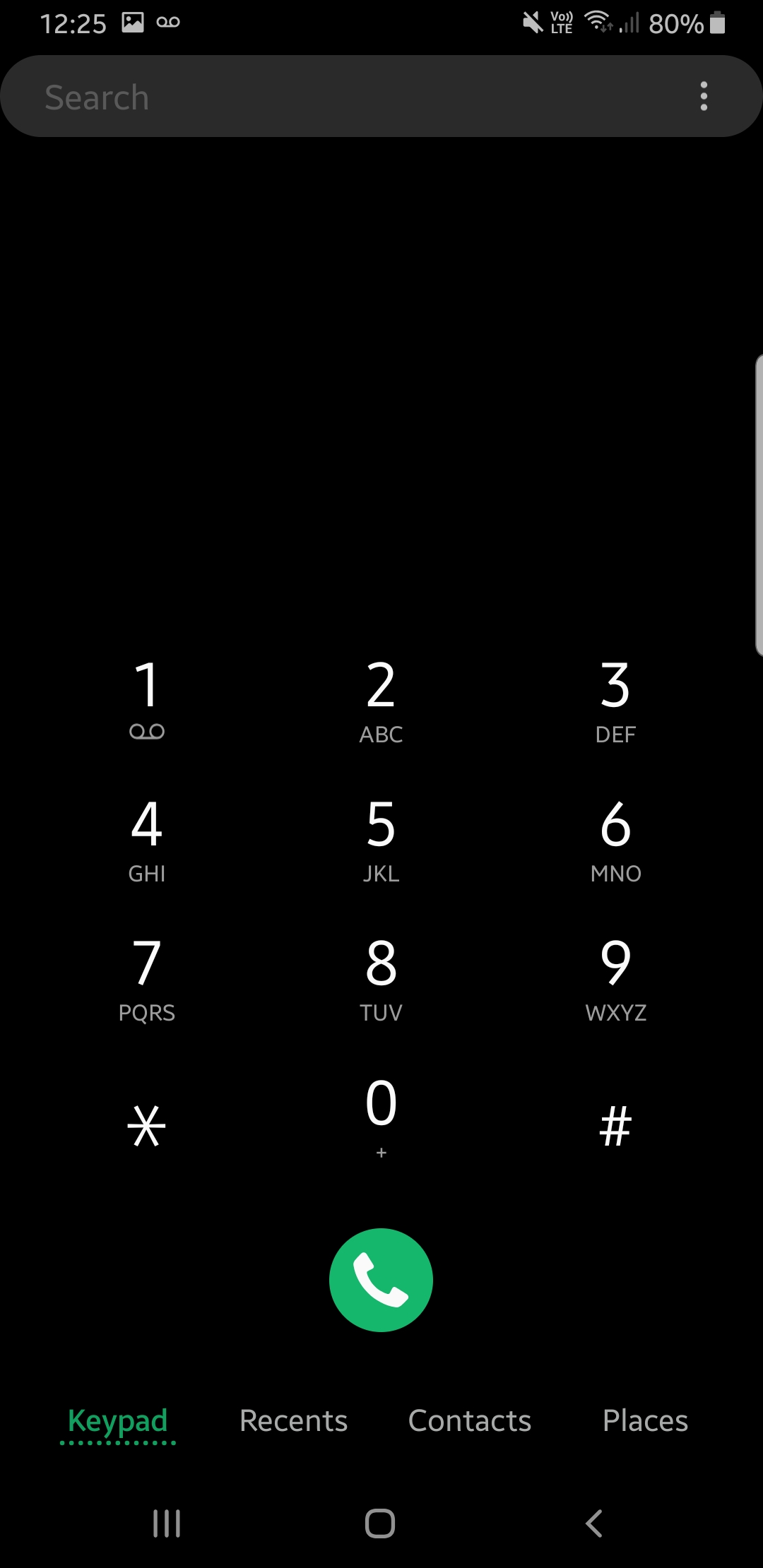The width and height of the screenshot is (763, 1568).
Task: Dial digit 1 voicemail key
Action: coord(147,699)
